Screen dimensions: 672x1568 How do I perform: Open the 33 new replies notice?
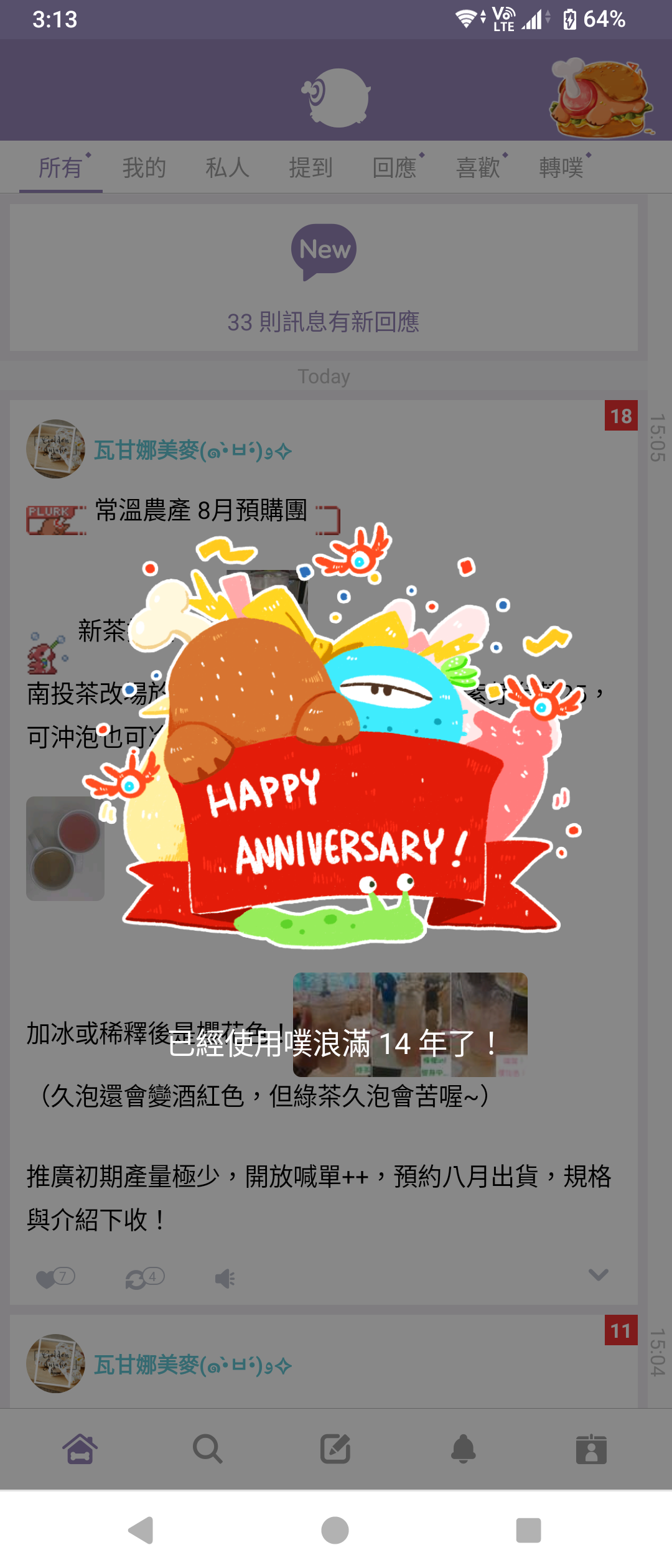point(324,278)
